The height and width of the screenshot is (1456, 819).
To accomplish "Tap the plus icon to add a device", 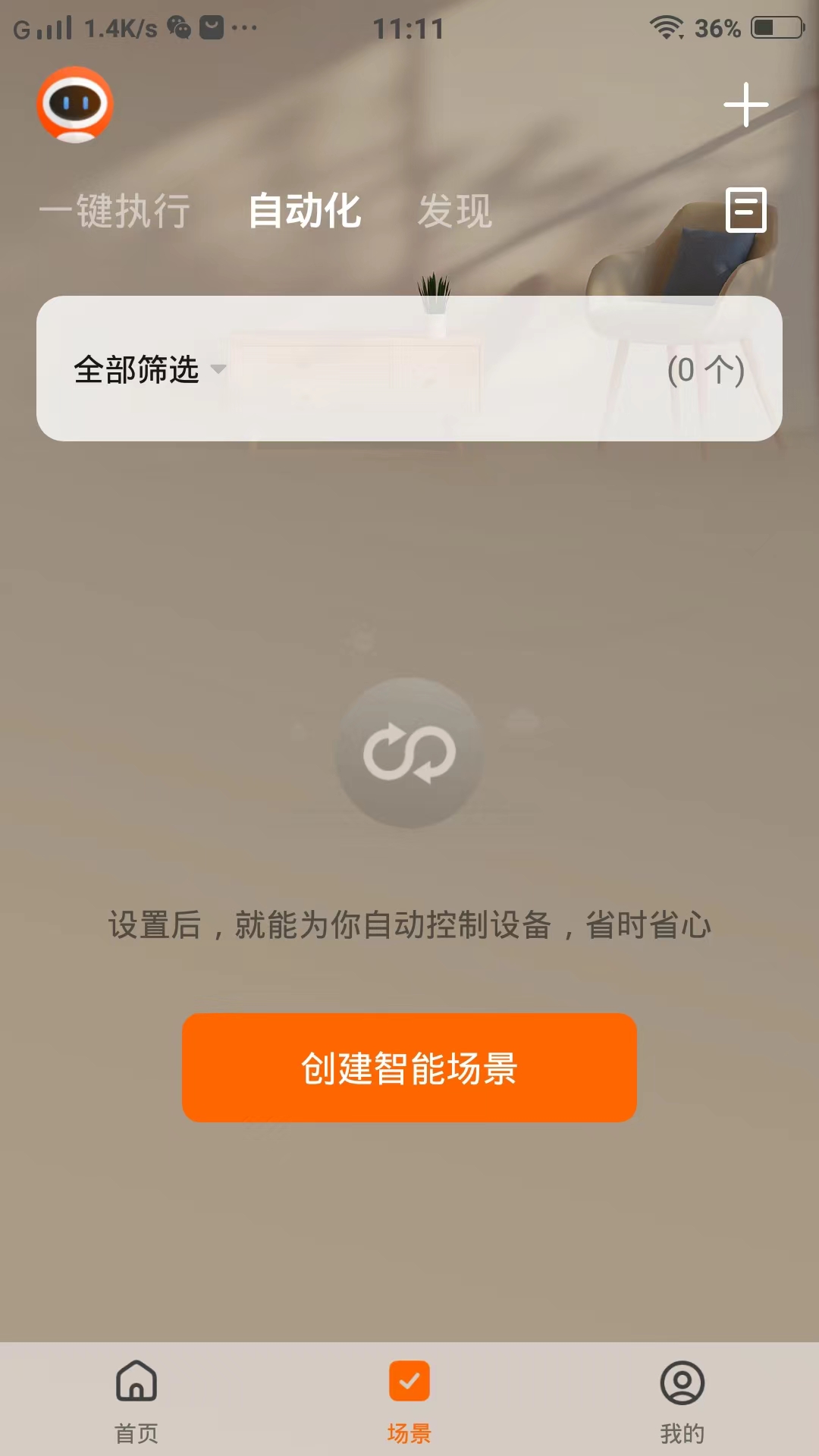I will (x=746, y=105).
